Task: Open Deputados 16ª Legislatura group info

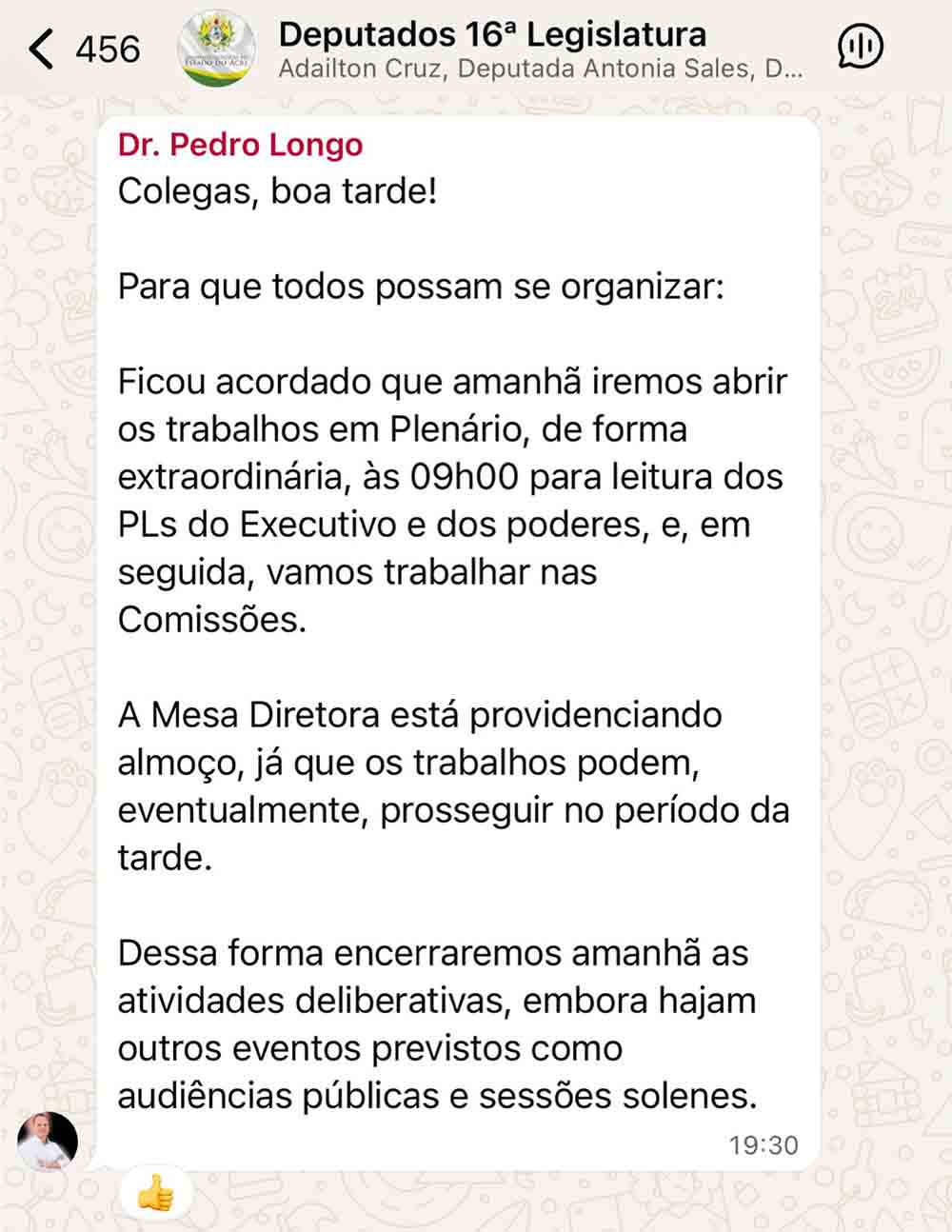Action: (539, 49)
